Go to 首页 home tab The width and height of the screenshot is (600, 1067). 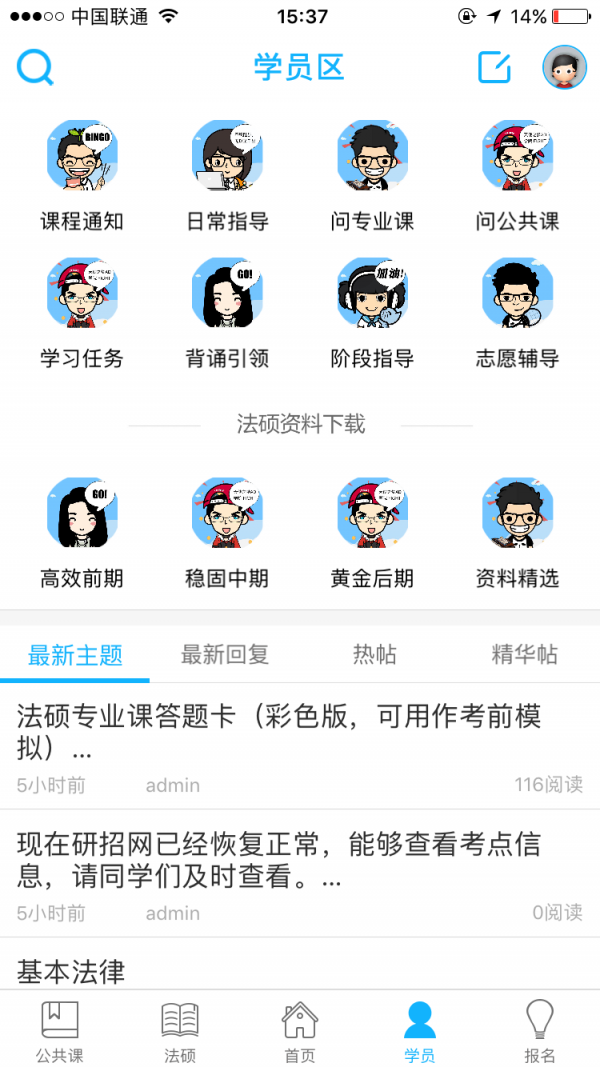(x=300, y=1030)
